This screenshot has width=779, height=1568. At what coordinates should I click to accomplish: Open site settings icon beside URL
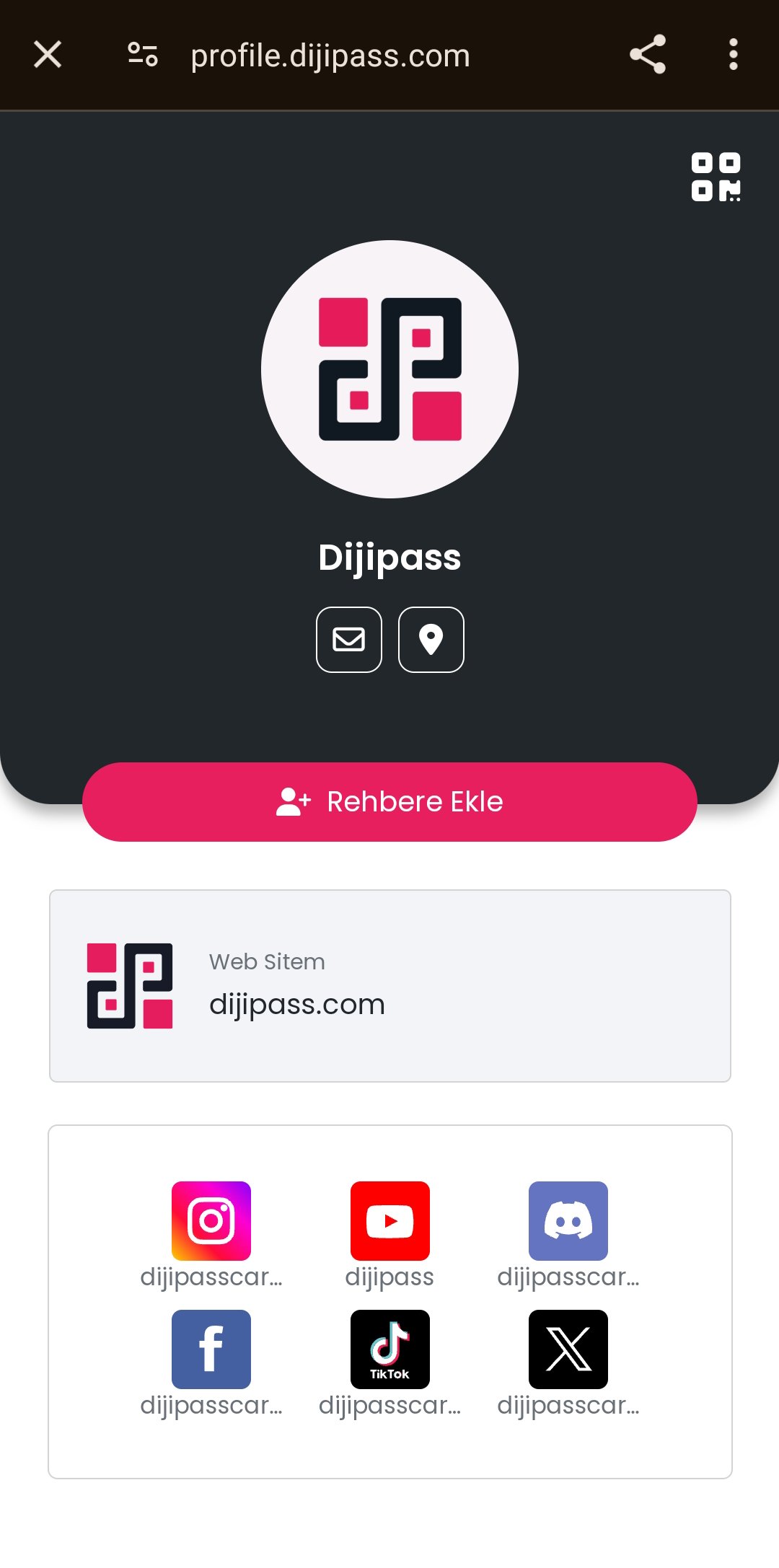142,55
